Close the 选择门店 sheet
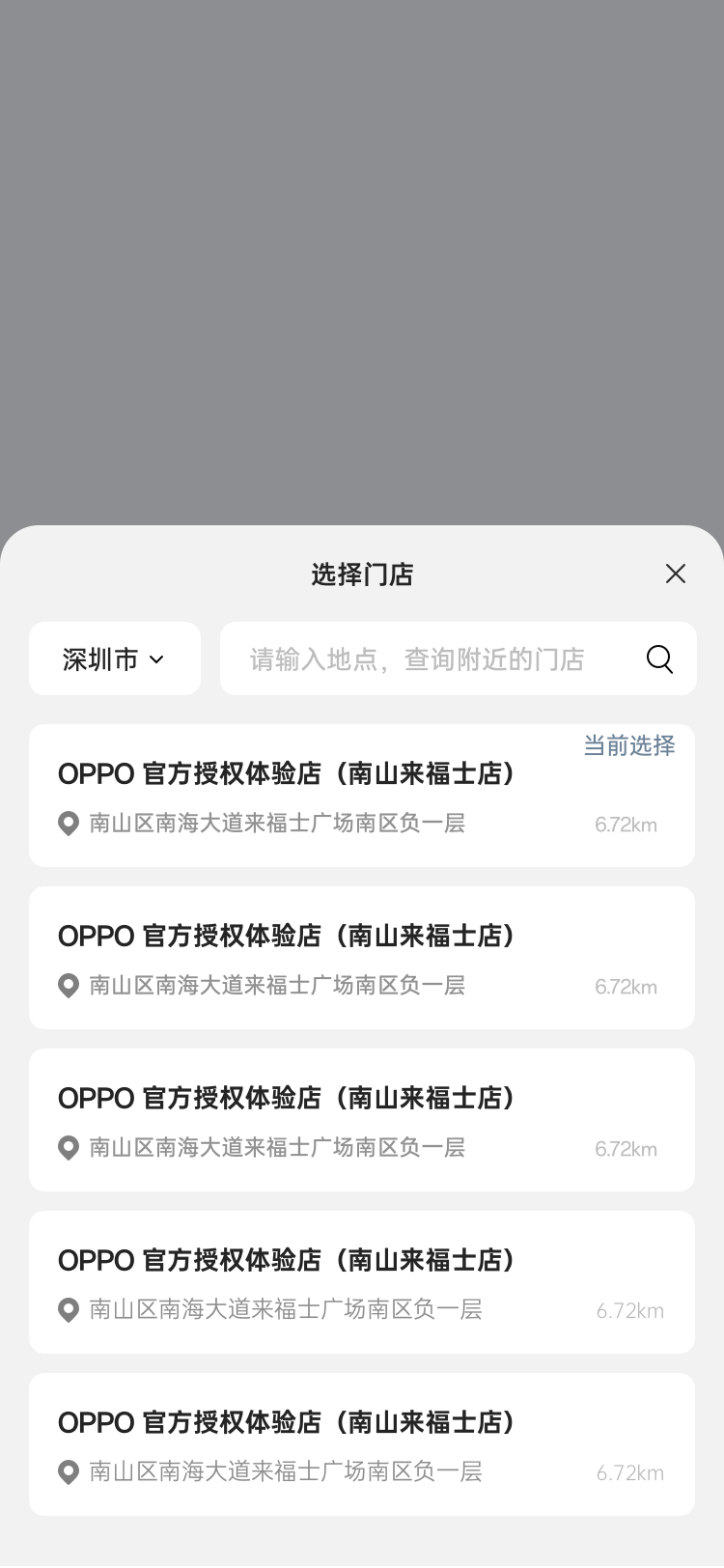Viewport: 724px width, 1568px height. (676, 574)
